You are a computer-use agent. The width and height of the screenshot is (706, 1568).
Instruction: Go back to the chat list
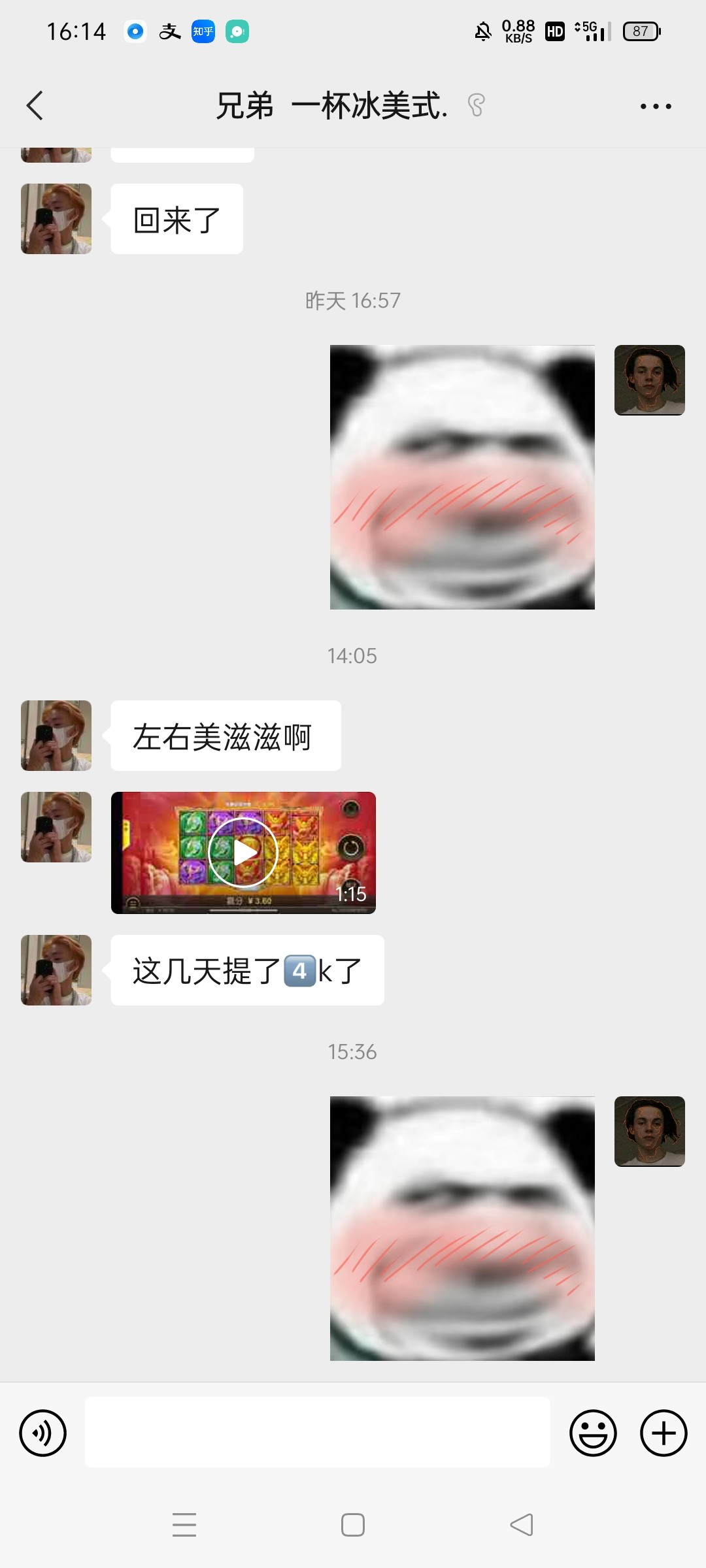tap(35, 106)
